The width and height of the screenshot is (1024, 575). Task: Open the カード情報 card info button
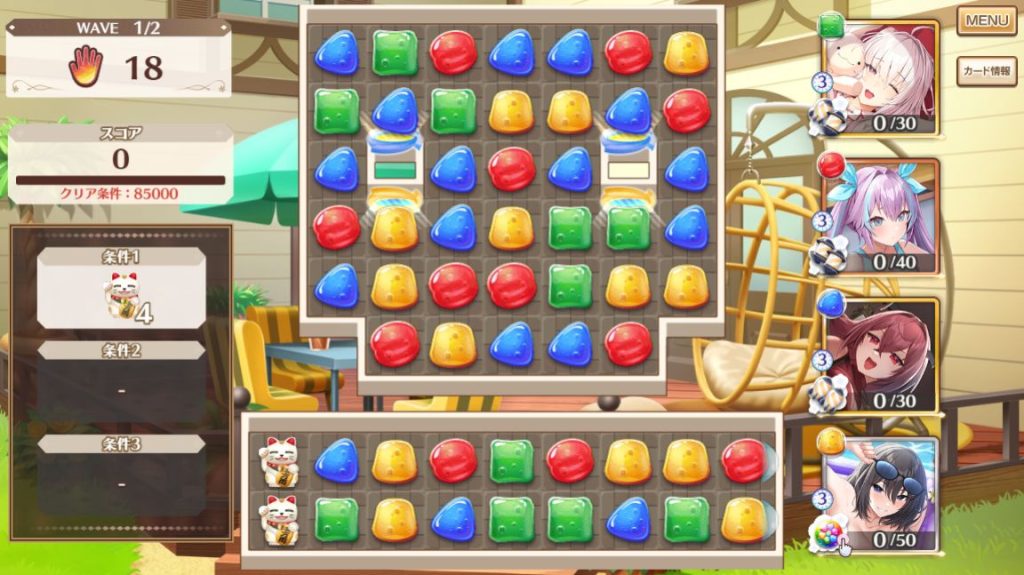(x=986, y=71)
